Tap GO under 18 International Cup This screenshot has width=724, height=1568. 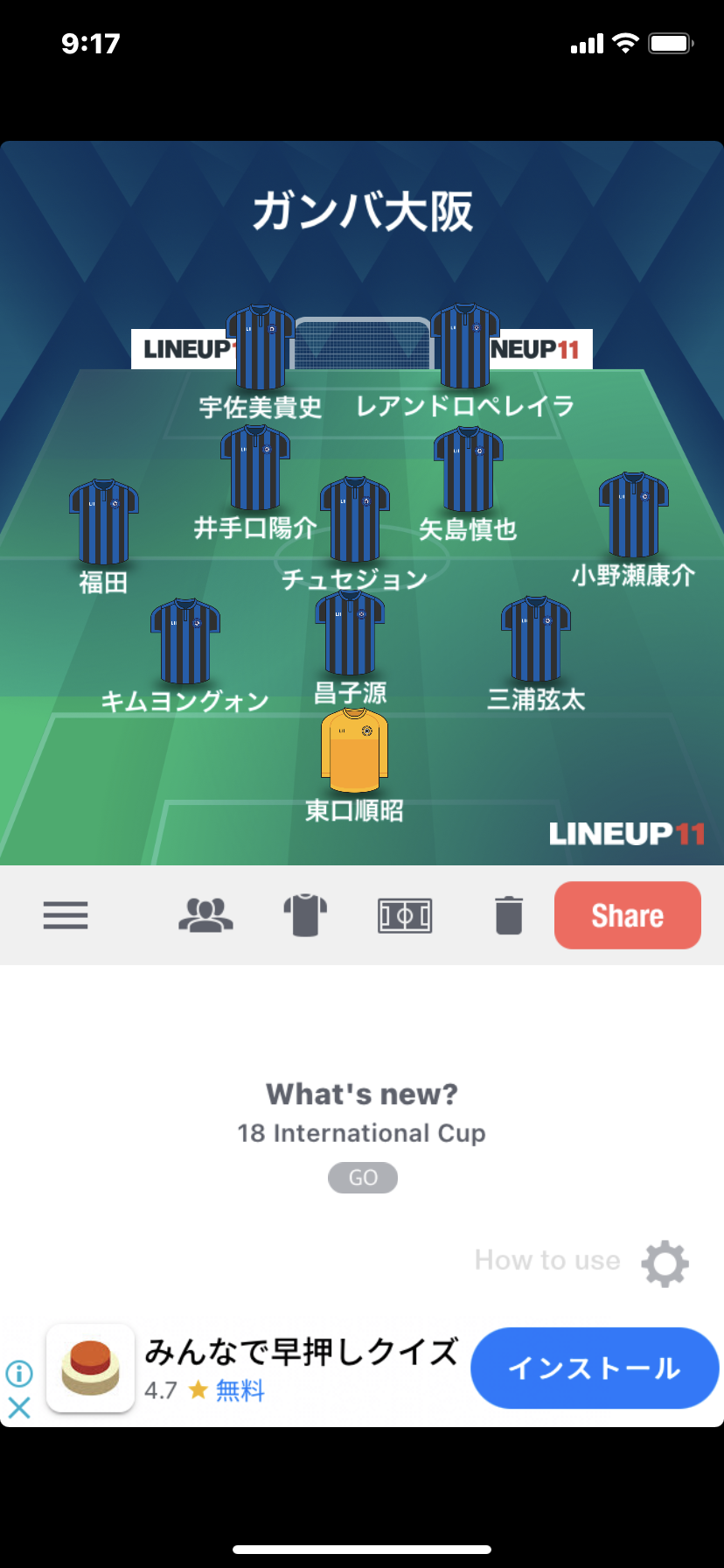[362, 1178]
